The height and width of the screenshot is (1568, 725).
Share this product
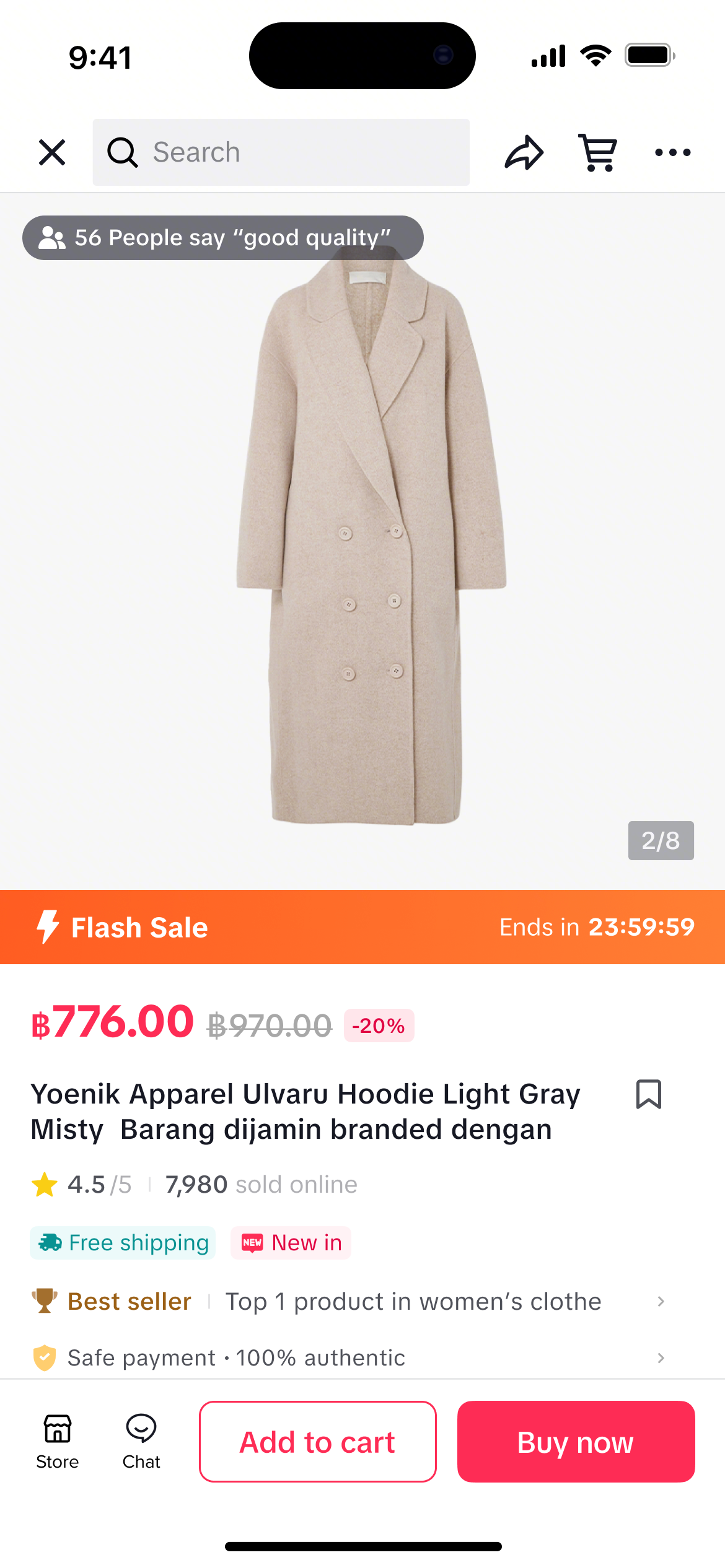pos(524,152)
